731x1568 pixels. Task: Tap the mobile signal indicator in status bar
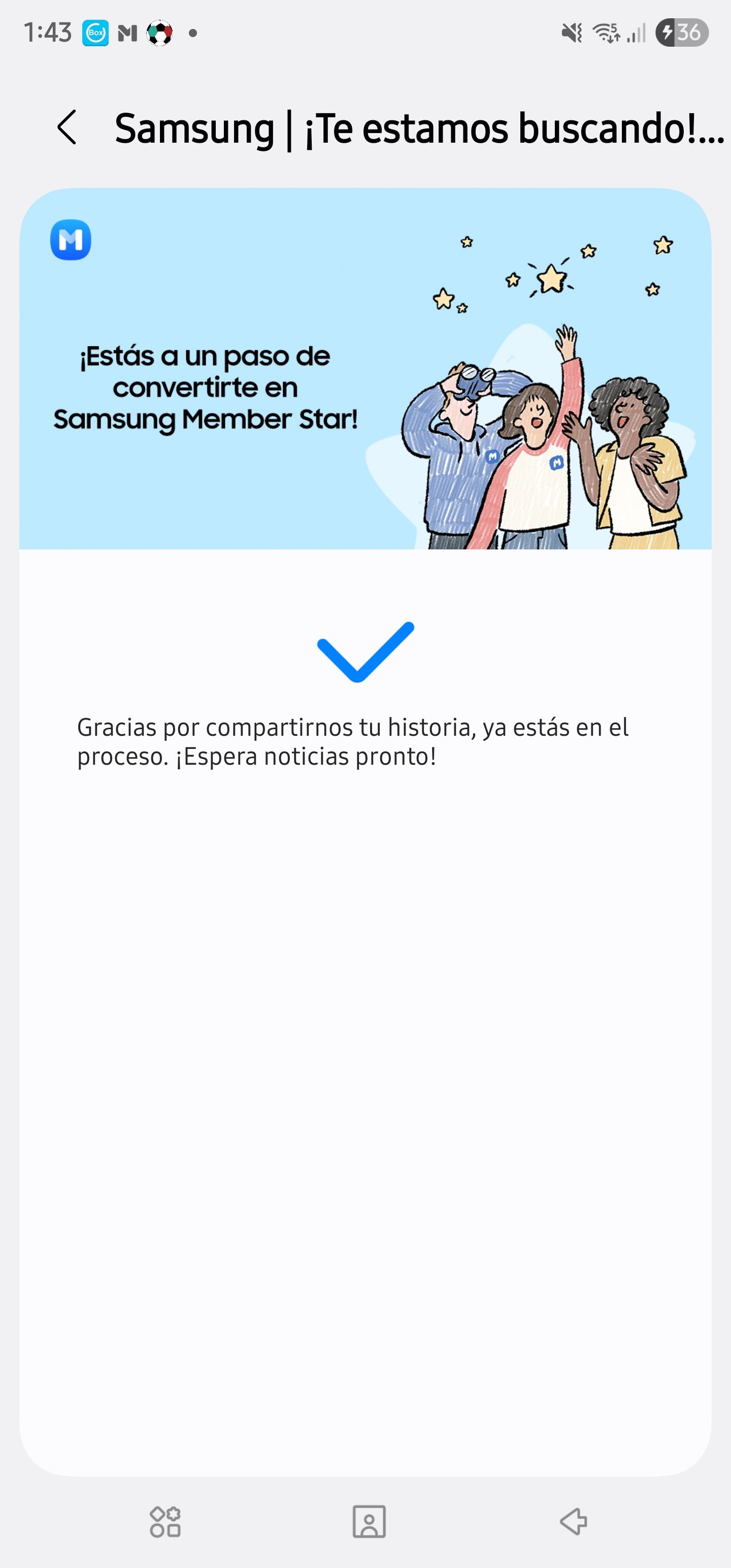[637, 35]
